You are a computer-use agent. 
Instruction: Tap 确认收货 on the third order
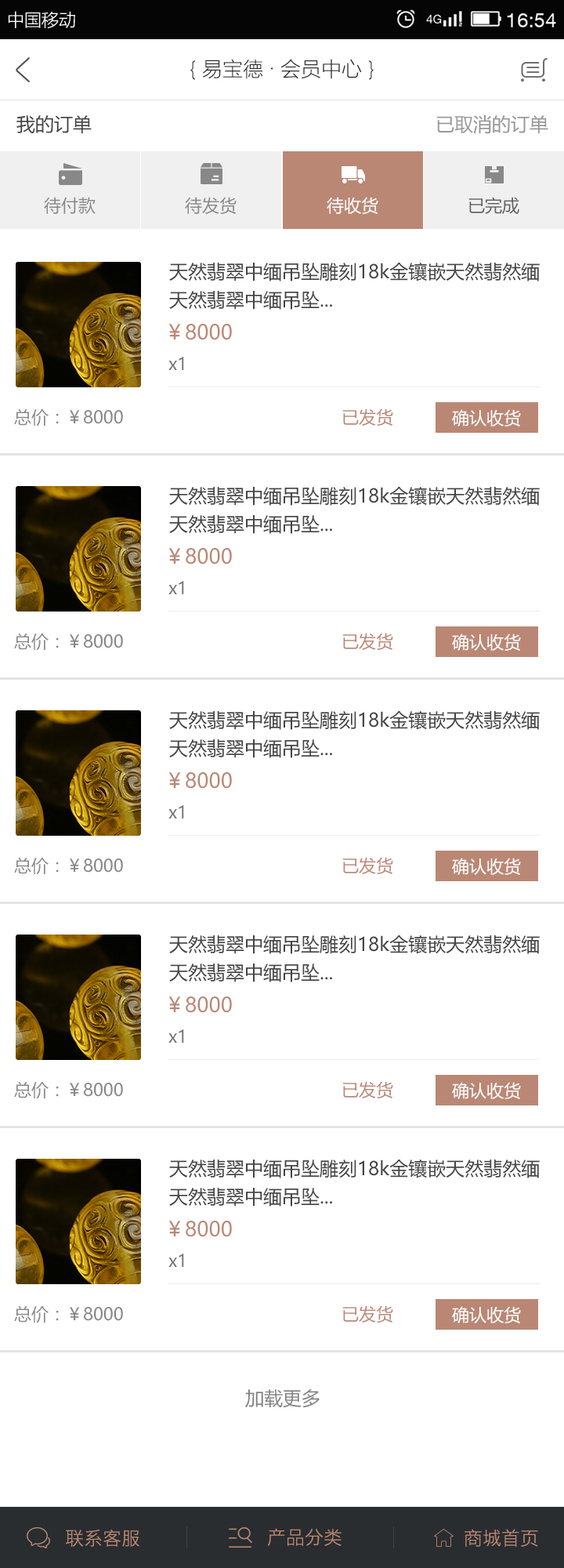point(486,866)
